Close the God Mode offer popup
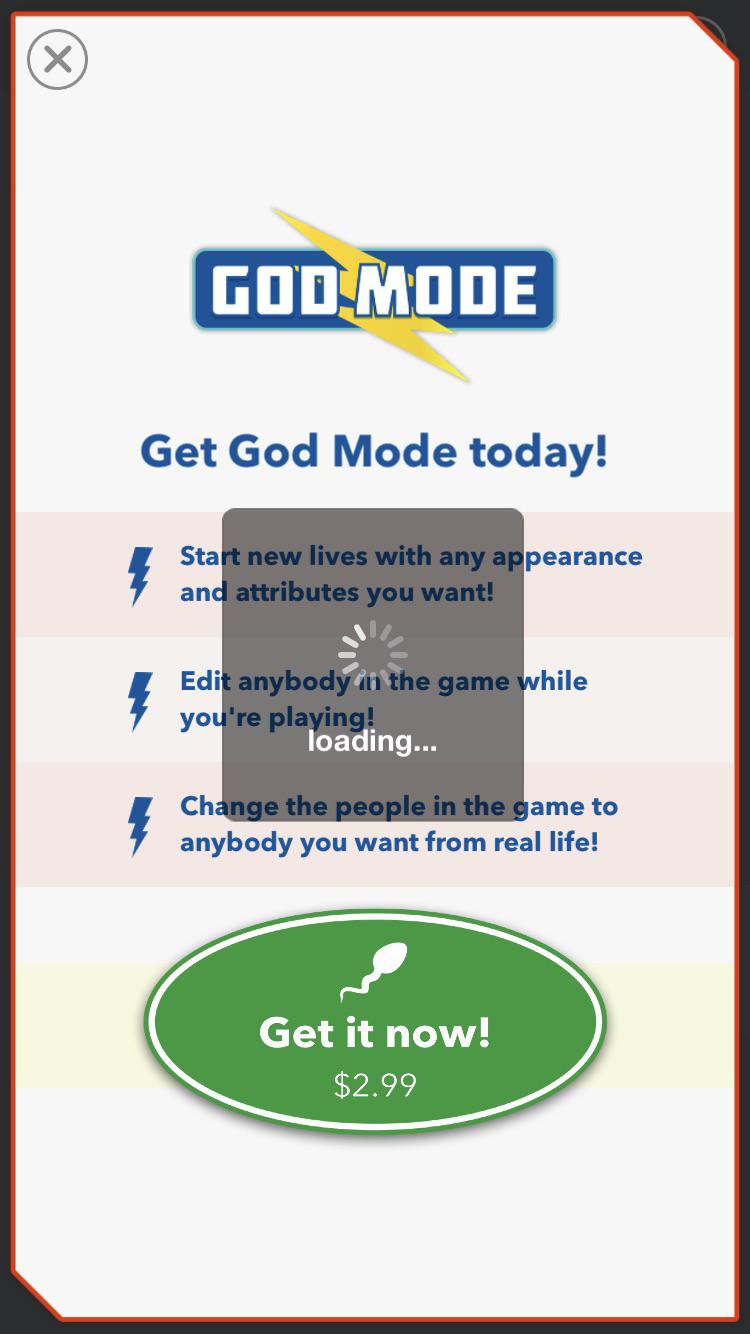The width and height of the screenshot is (750, 1334). (57, 60)
